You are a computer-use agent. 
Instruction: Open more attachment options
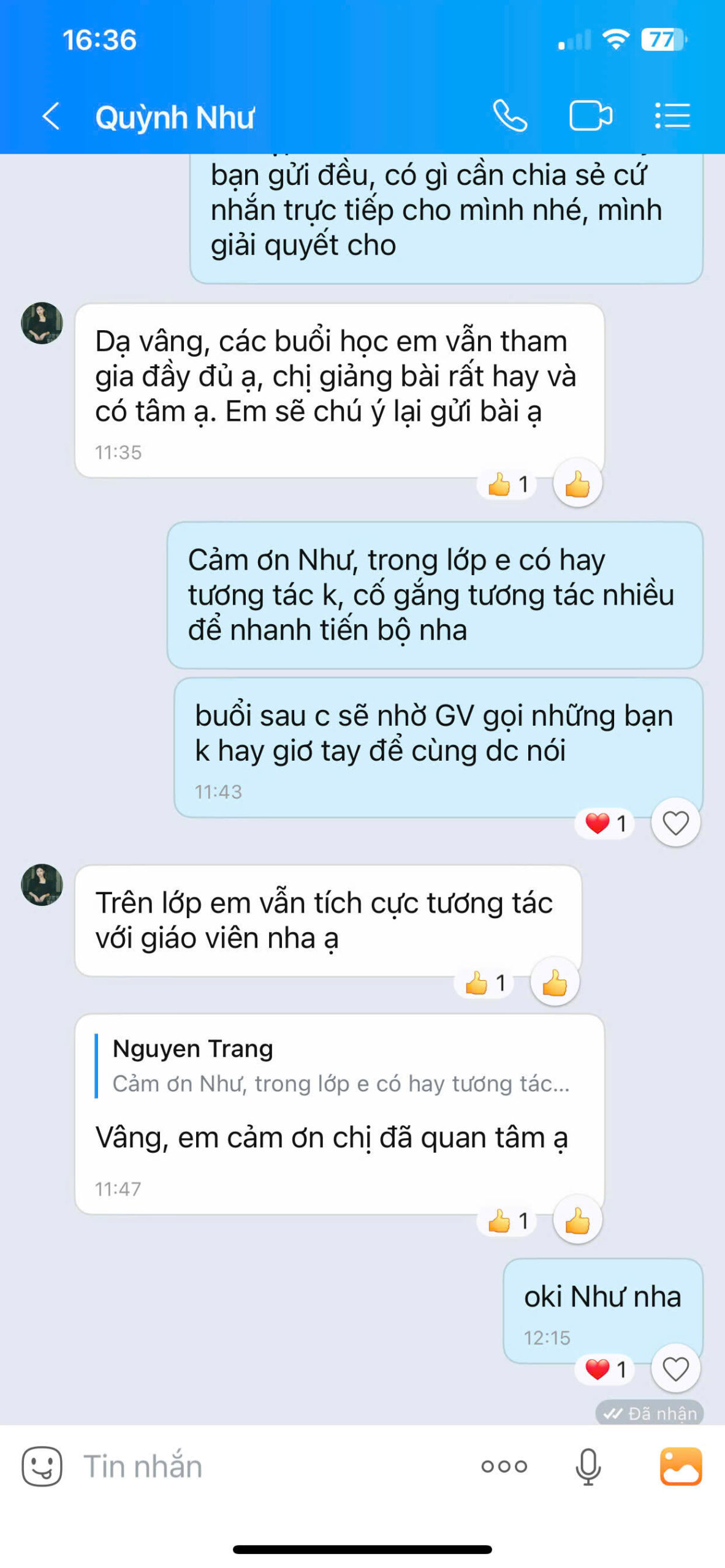point(504,1466)
